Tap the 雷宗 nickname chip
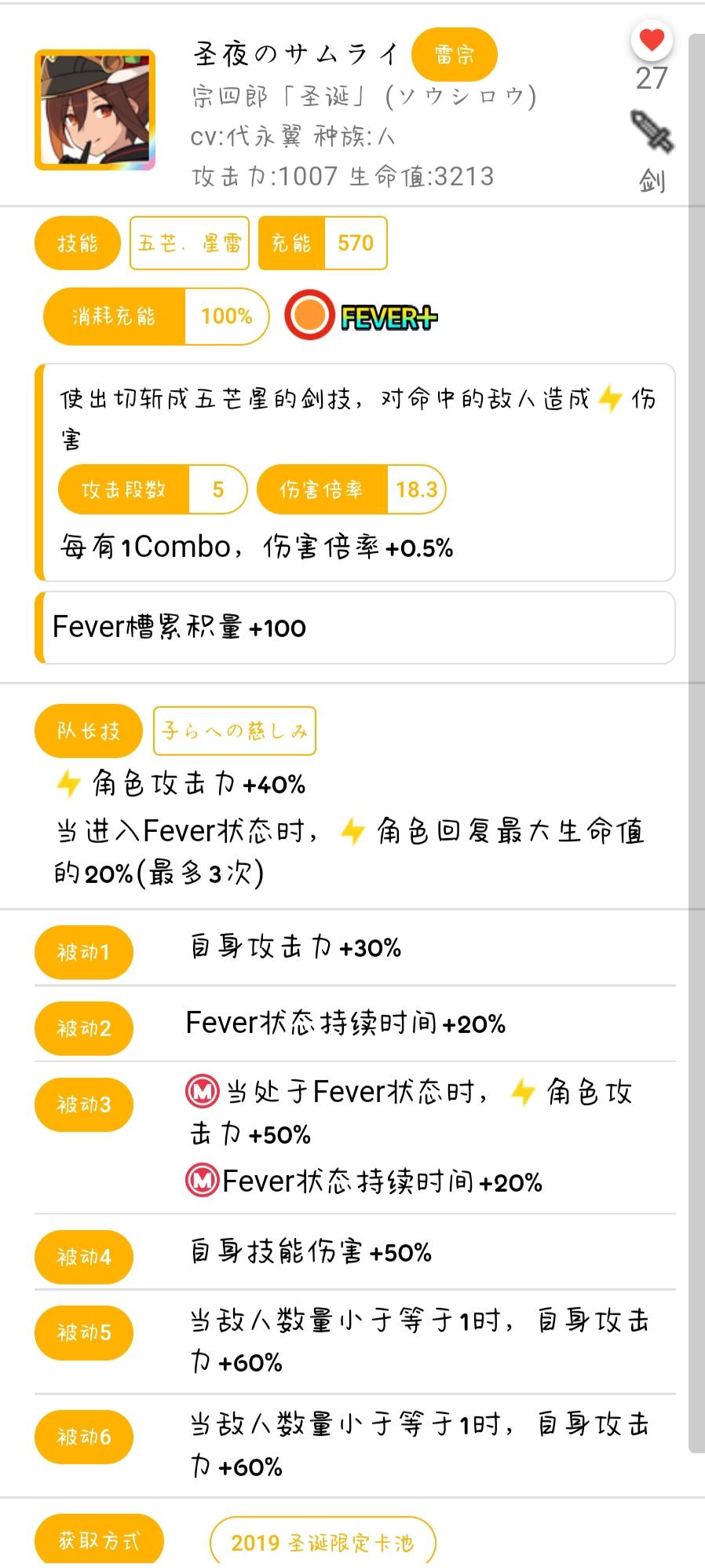This screenshot has width=705, height=1568. click(455, 54)
